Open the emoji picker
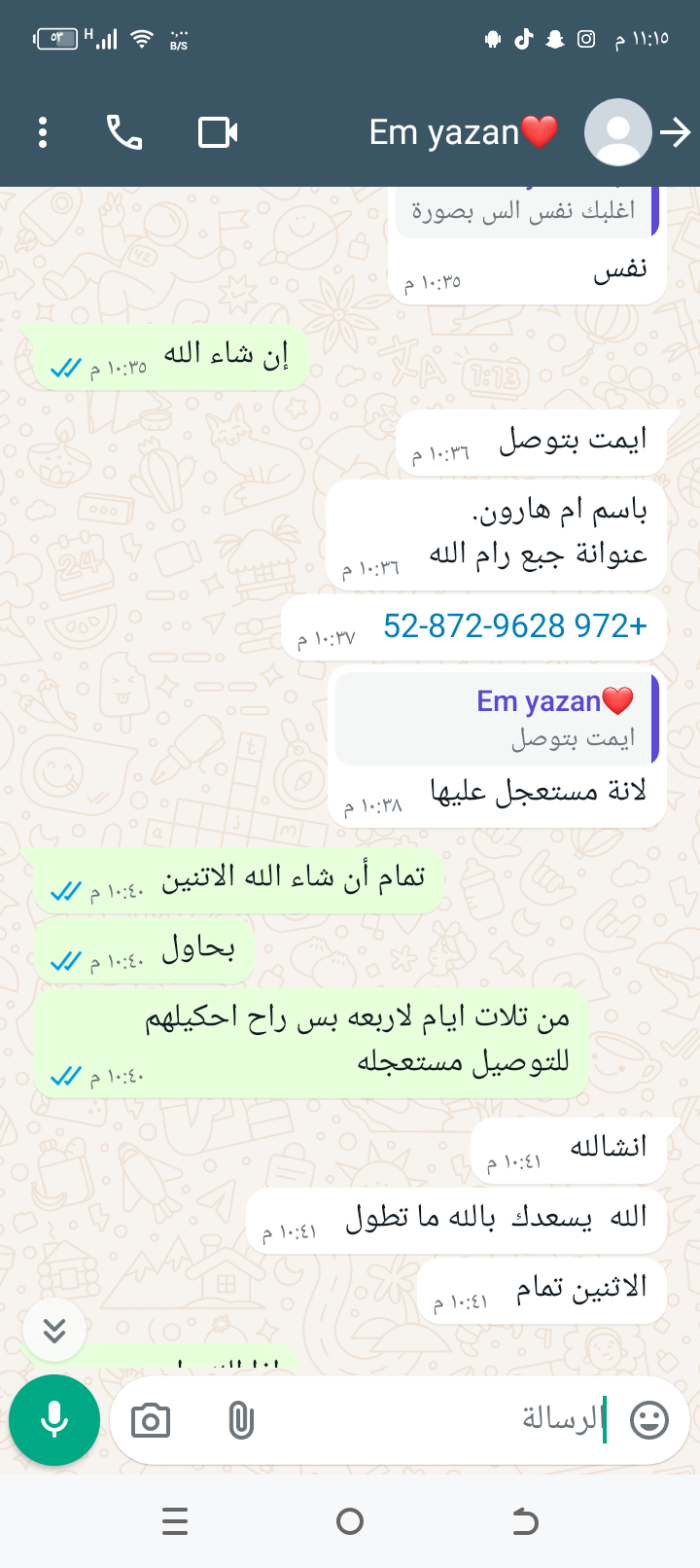Image resolution: width=700 pixels, height=1568 pixels. pos(649,1421)
